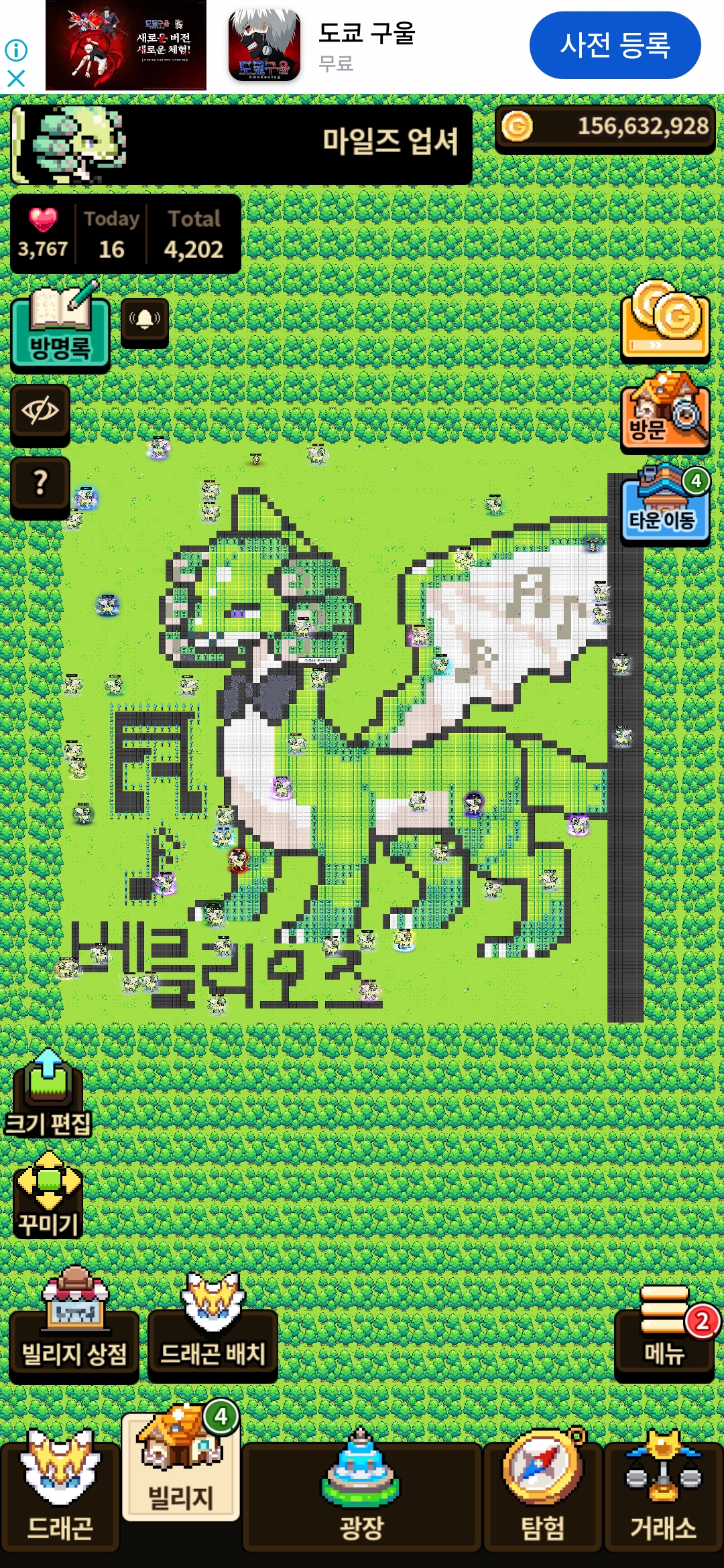Switch to the 드래곤 tab

60,1496
